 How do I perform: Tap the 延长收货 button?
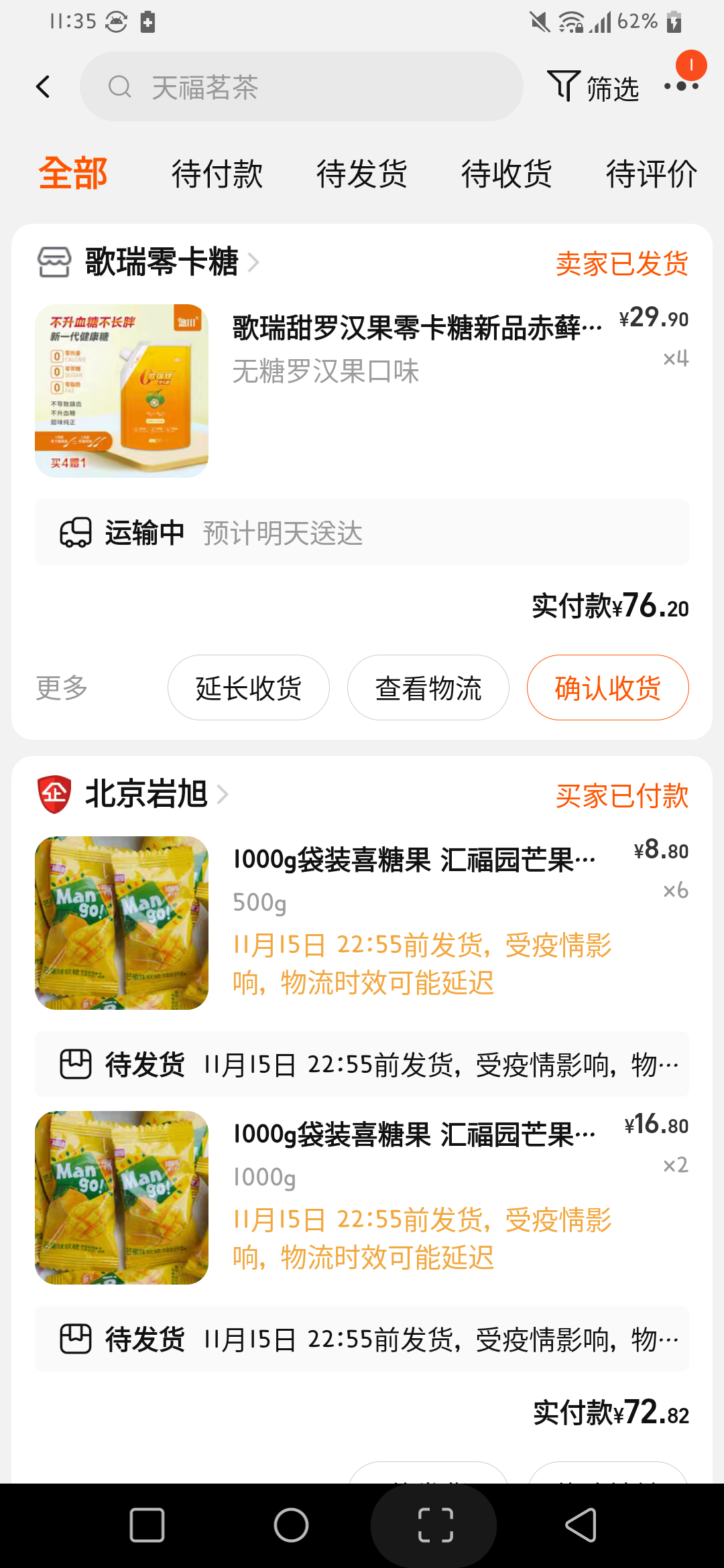tap(249, 688)
